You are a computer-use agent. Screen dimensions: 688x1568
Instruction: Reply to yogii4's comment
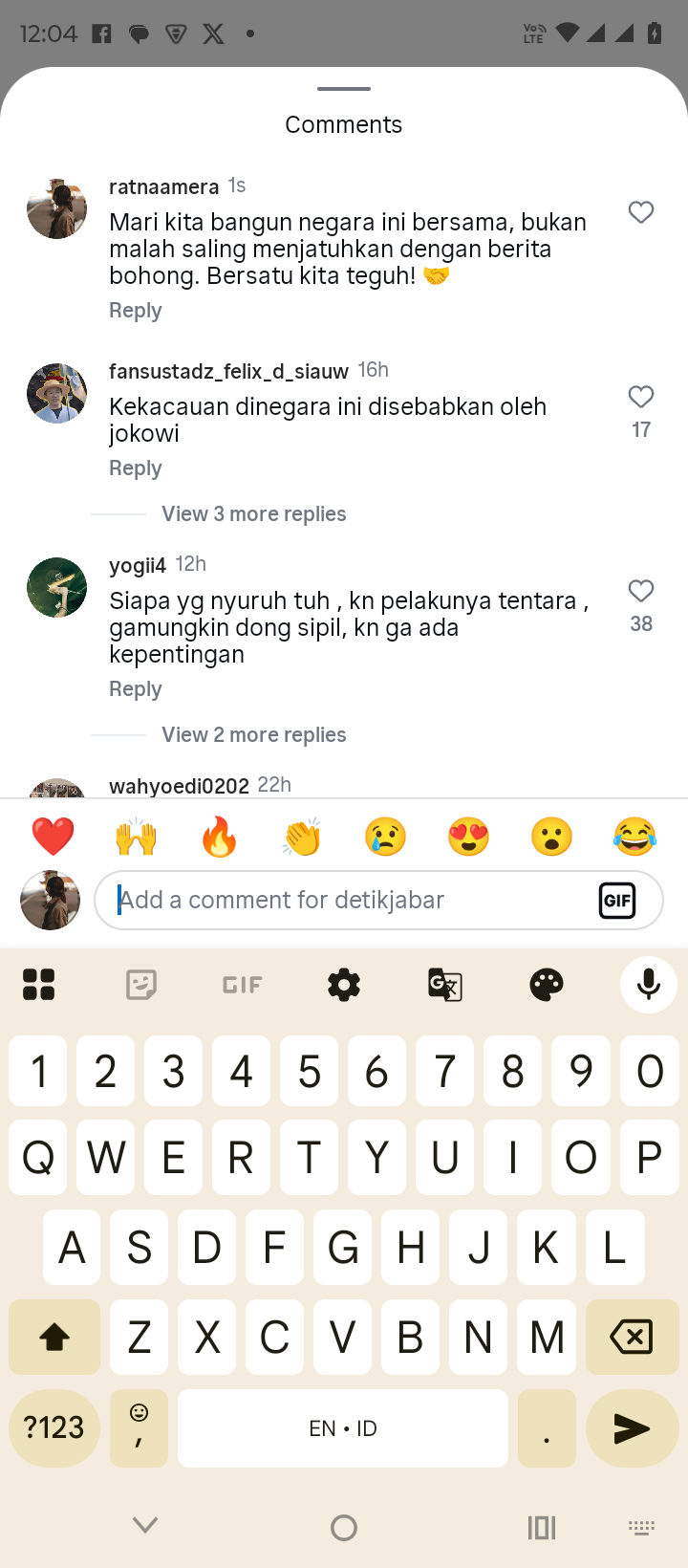pyautogui.click(x=135, y=689)
